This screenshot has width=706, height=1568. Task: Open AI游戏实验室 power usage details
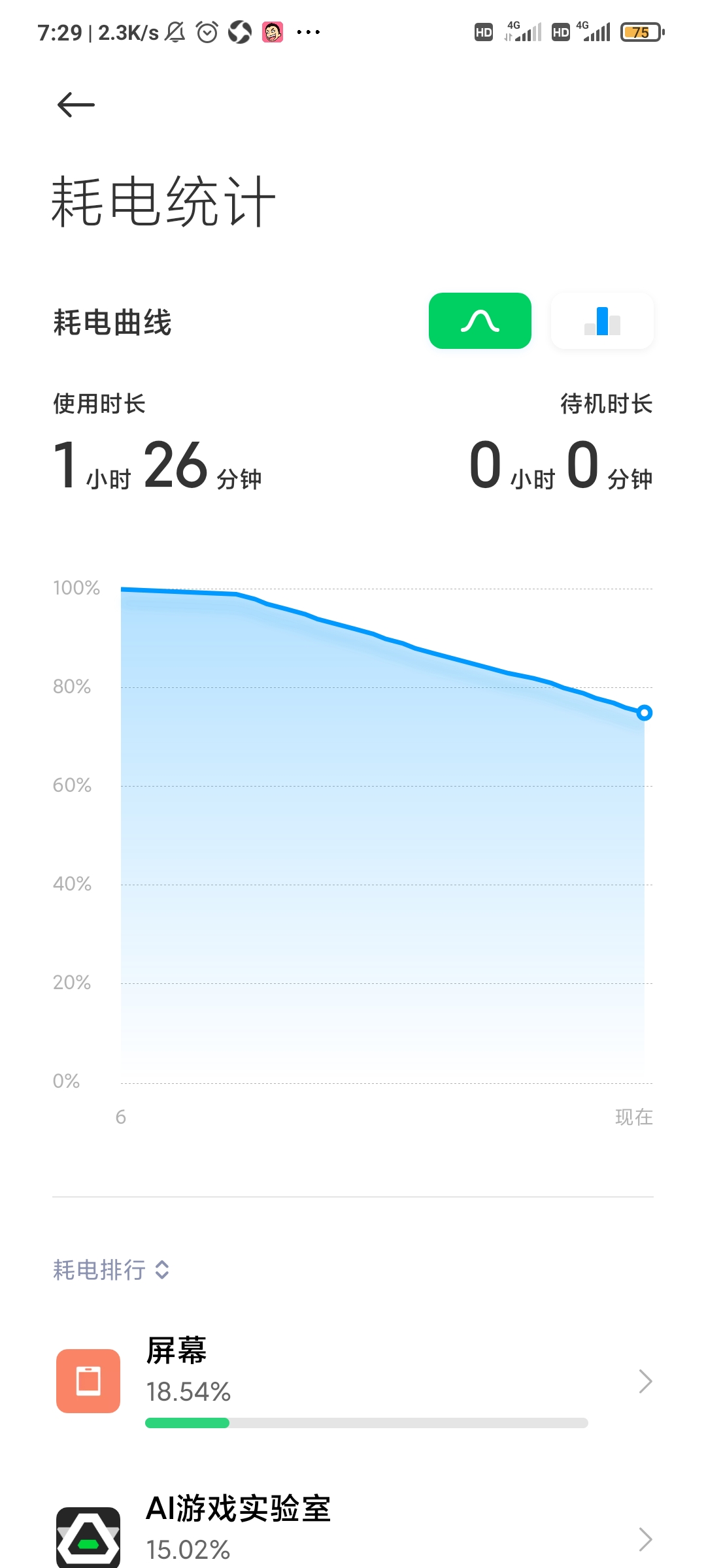tap(353, 1530)
